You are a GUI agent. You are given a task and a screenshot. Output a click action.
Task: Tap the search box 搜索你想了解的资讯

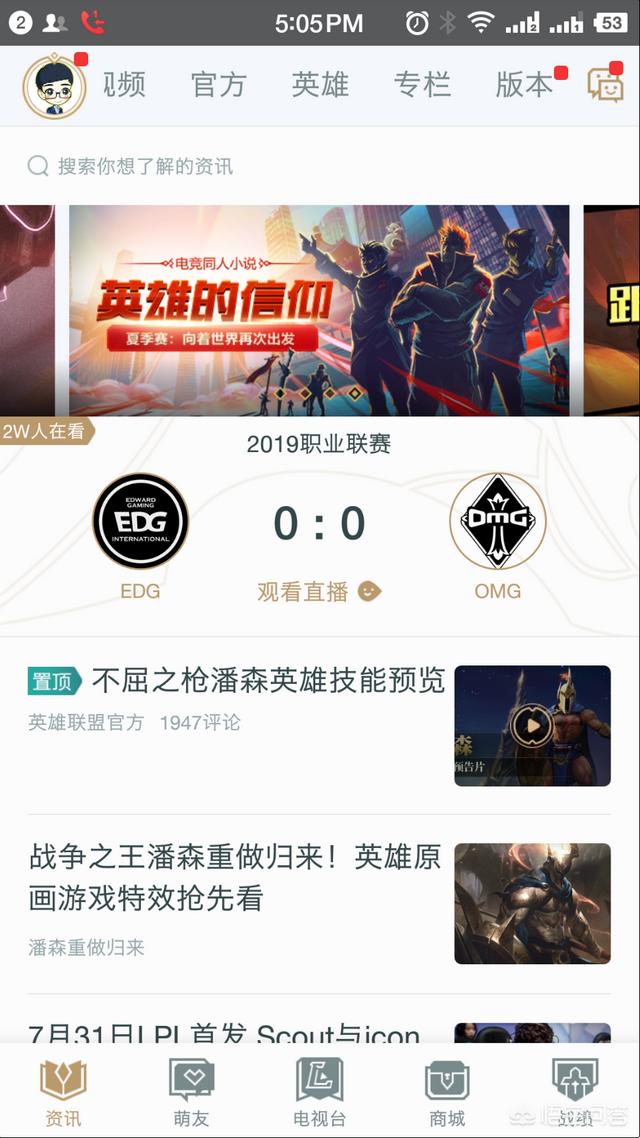(x=320, y=166)
